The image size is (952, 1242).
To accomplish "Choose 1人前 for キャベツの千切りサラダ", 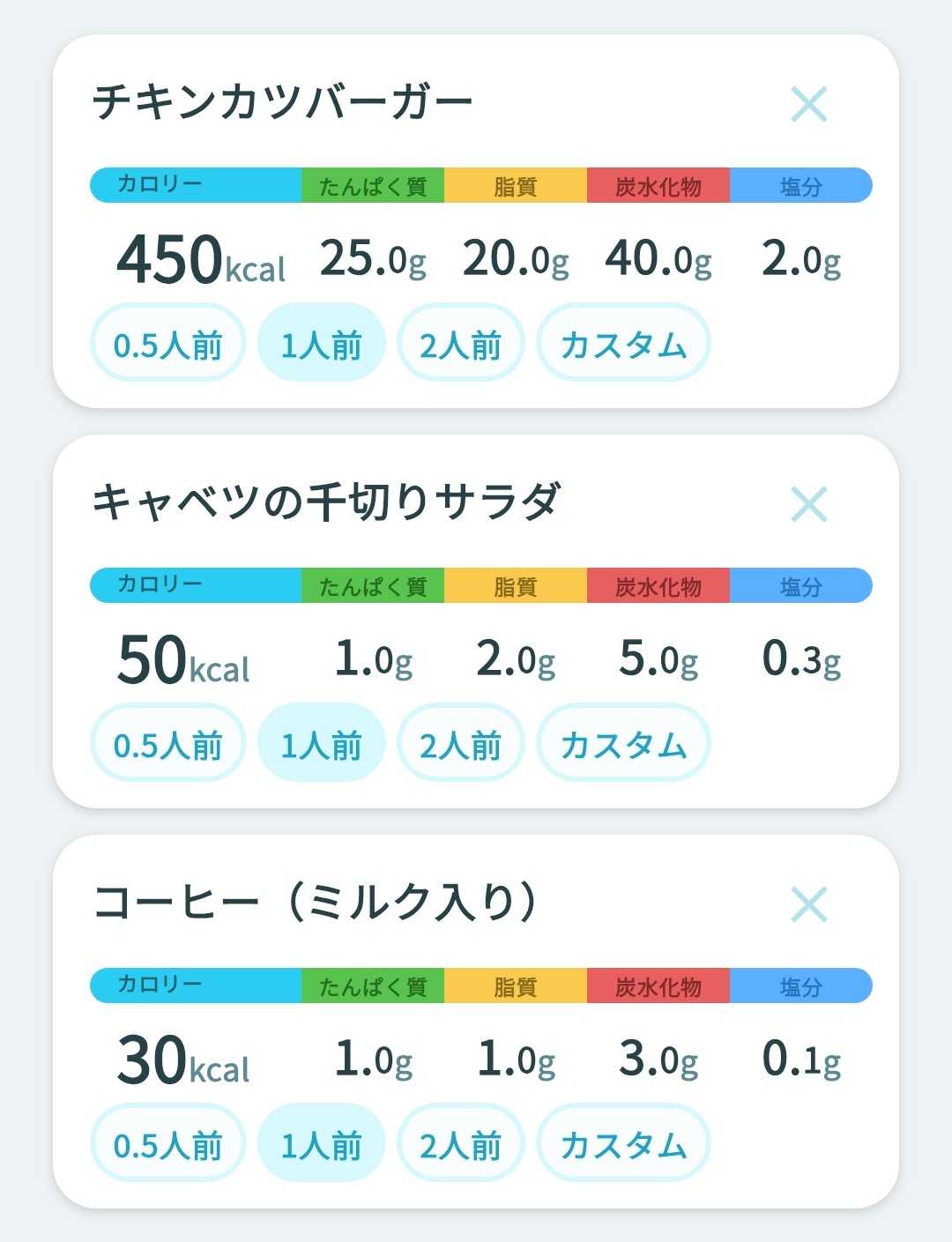I will (322, 743).
